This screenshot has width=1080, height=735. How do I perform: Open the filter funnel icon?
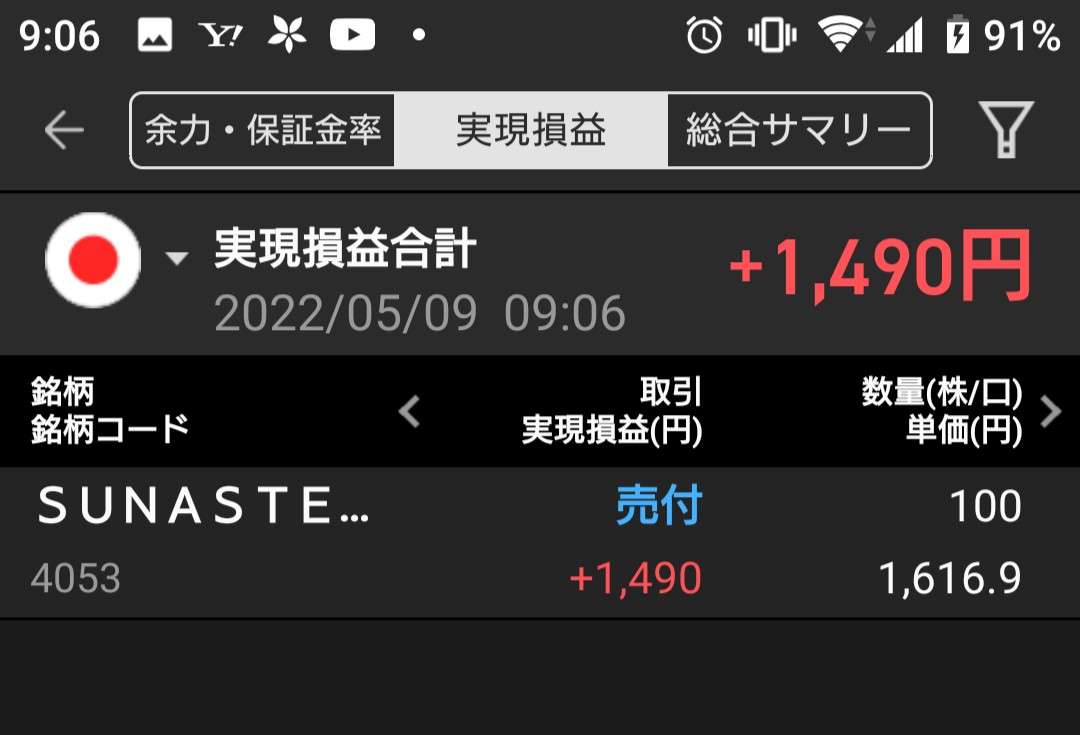point(1005,130)
